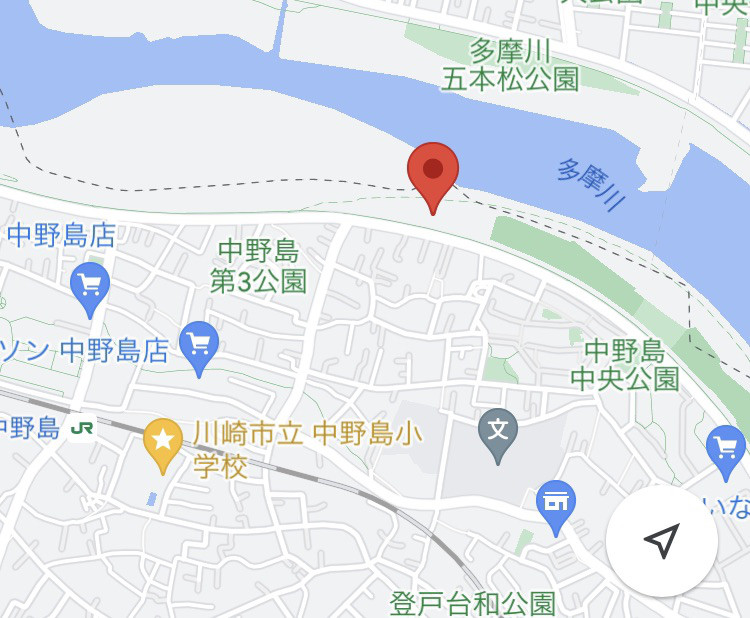The image size is (750, 618).
Task: Tap the red dropped pin by the river
Action: pos(433,171)
